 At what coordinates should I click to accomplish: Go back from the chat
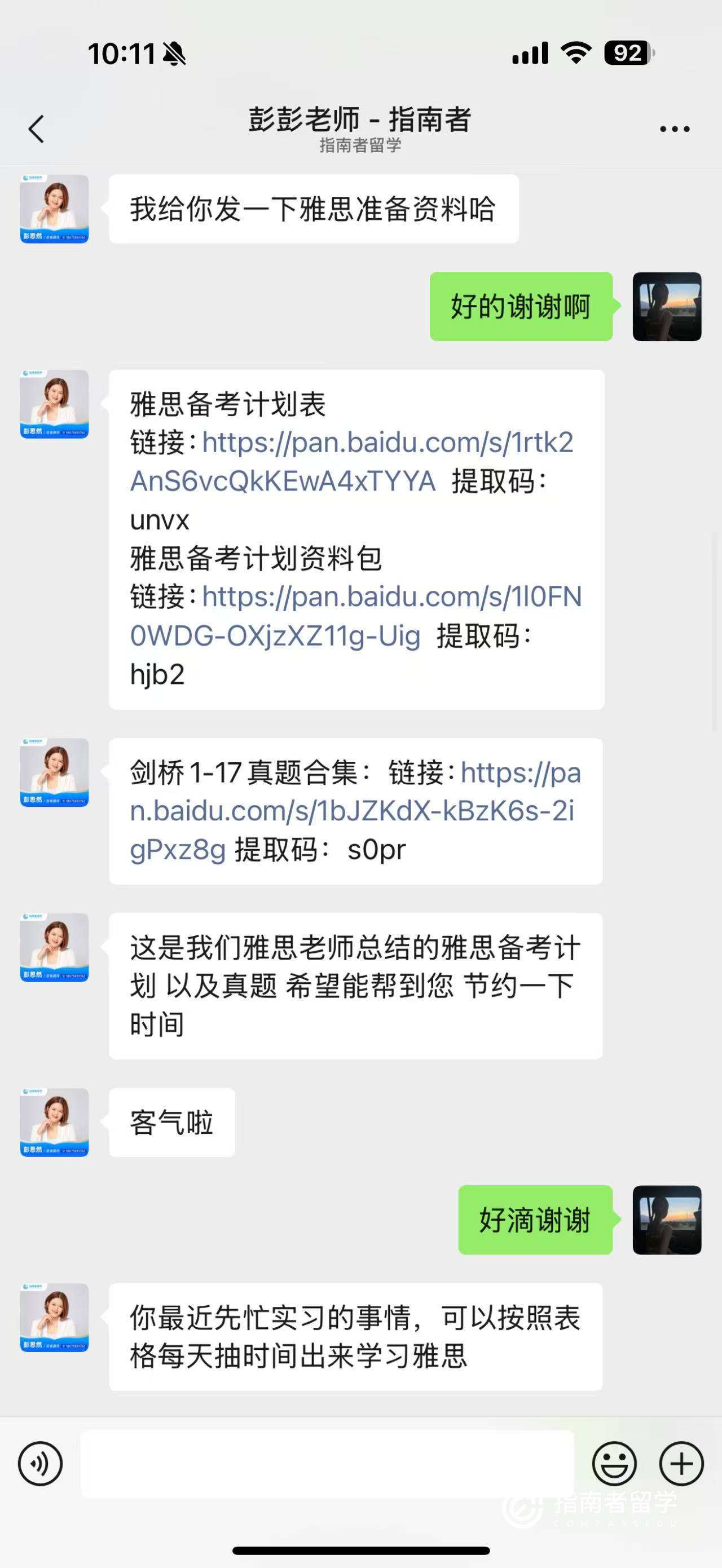pos(37,129)
